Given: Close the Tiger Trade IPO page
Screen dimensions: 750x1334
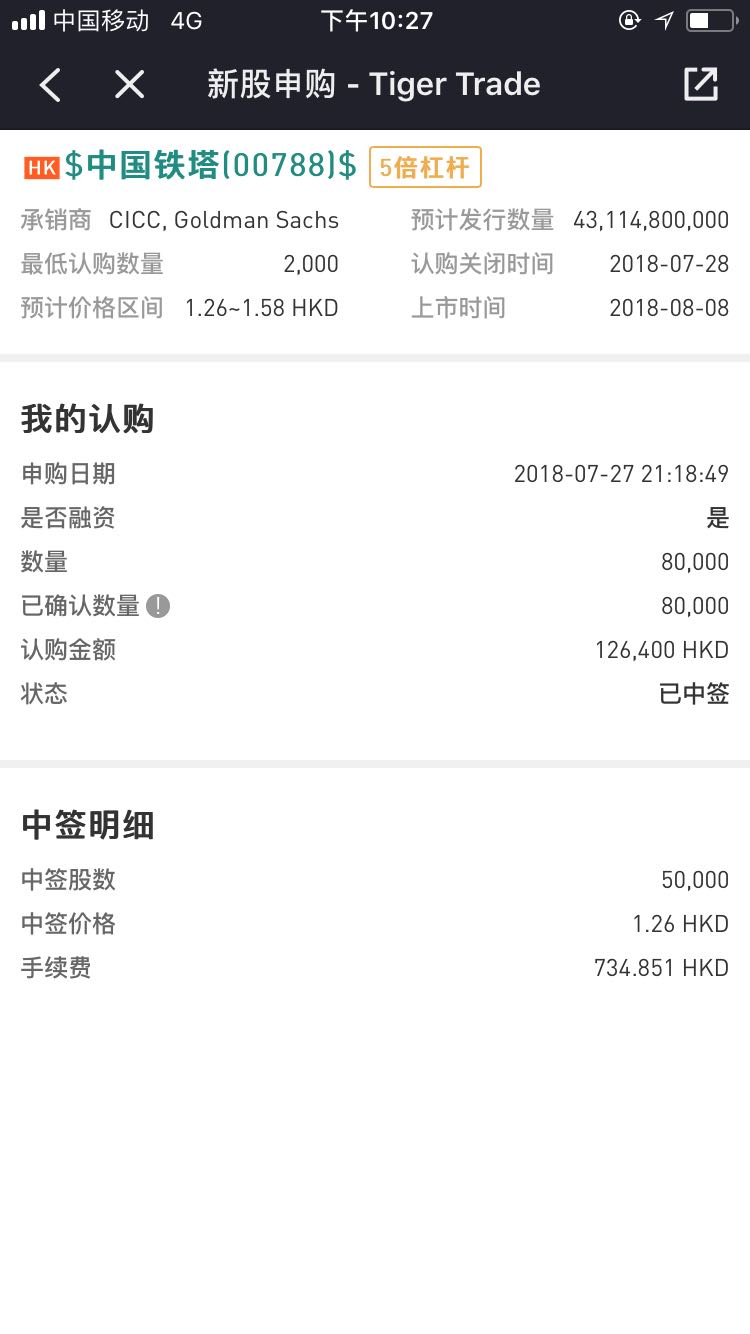Looking at the screenshot, I should 130,85.
